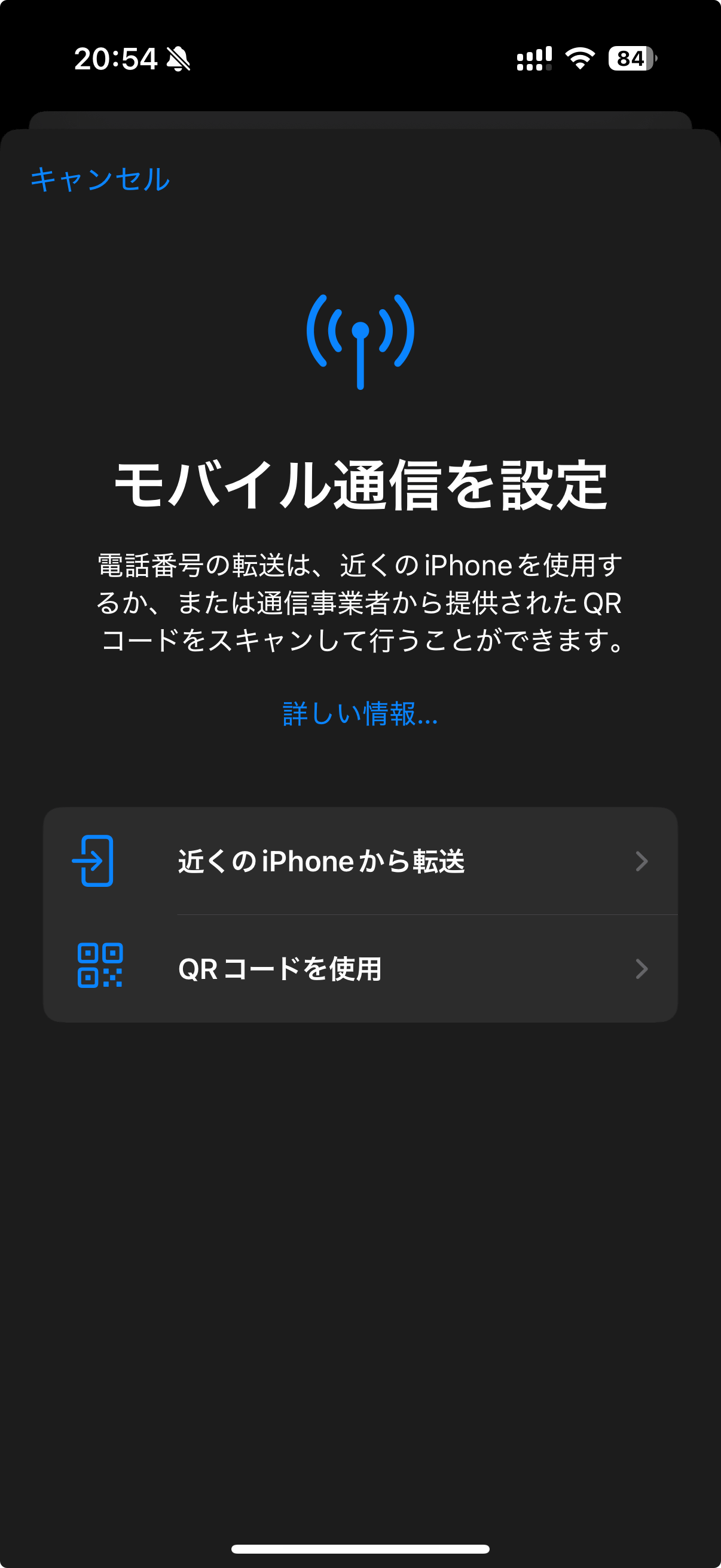This screenshot has width=721, height=1568.
Task: Select the transfer-from-iPhone arrow icon
Action: 93,860
